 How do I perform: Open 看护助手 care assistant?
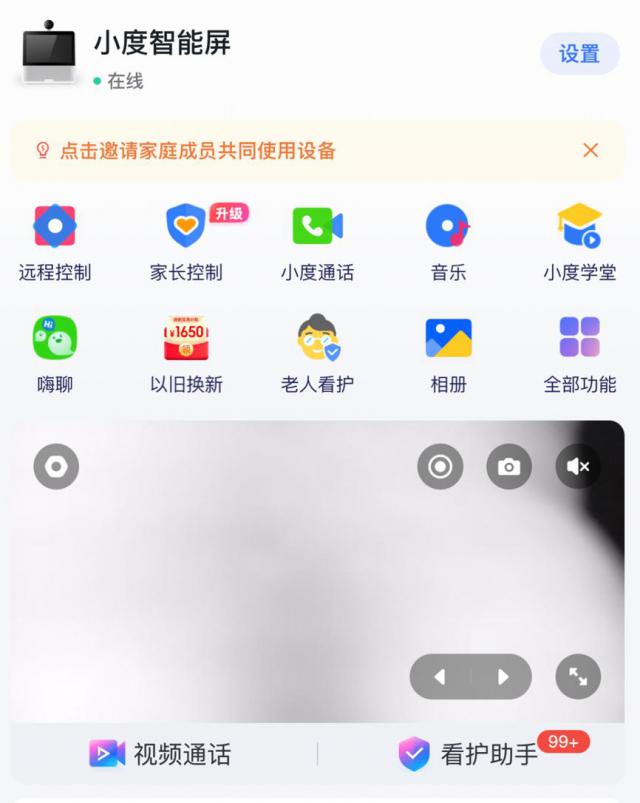(x=470, y=754)
